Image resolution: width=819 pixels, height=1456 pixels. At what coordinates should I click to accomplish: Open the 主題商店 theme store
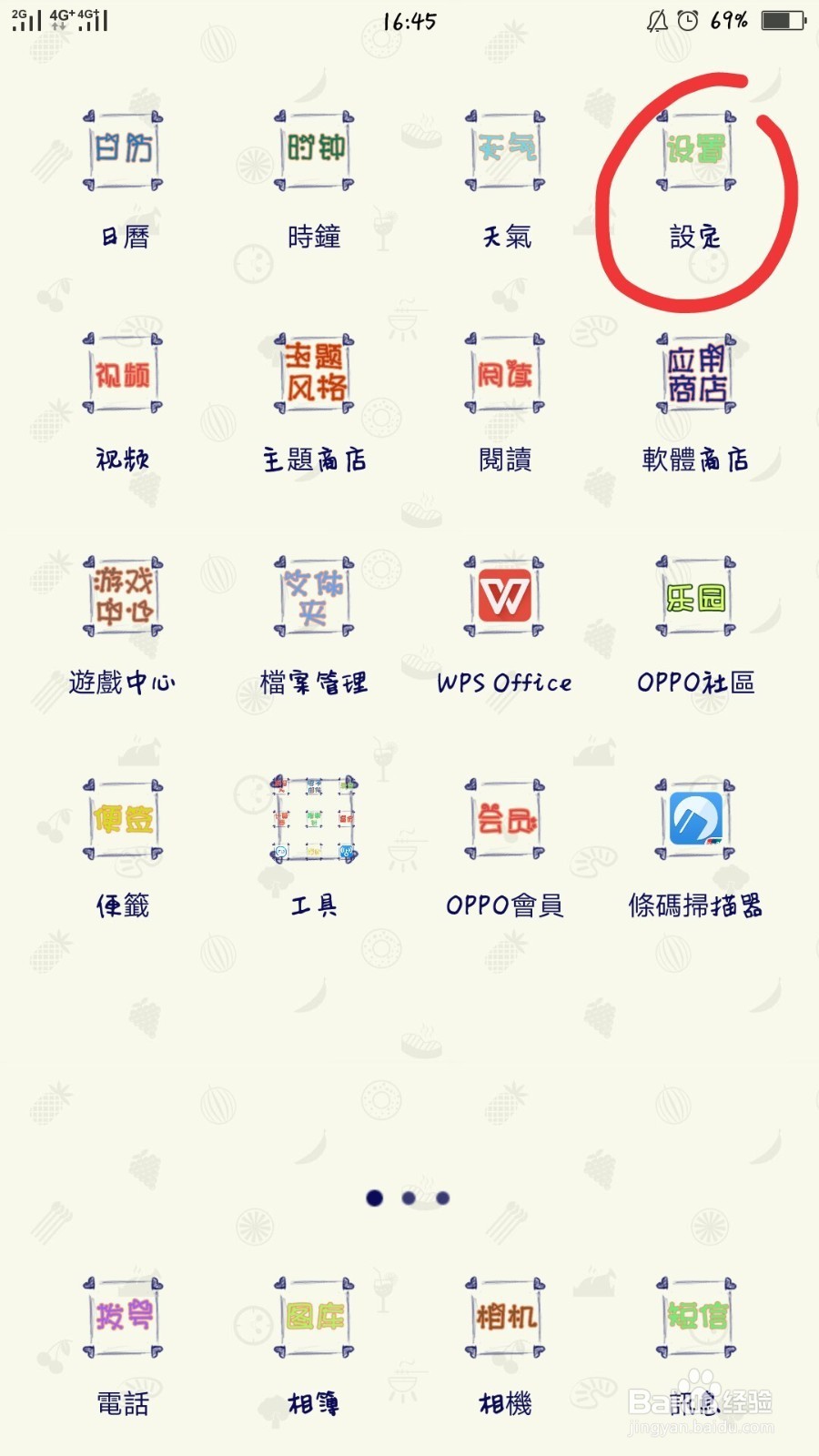314,373
